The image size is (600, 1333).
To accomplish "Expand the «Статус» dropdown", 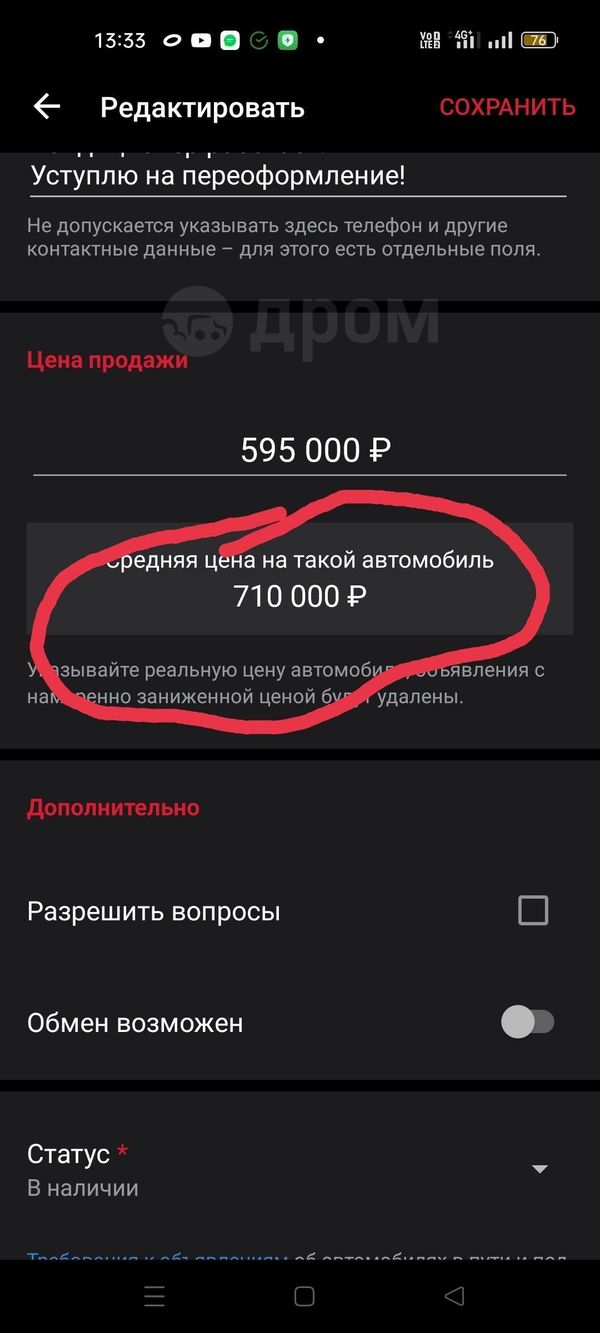I will pos(539,1169).
